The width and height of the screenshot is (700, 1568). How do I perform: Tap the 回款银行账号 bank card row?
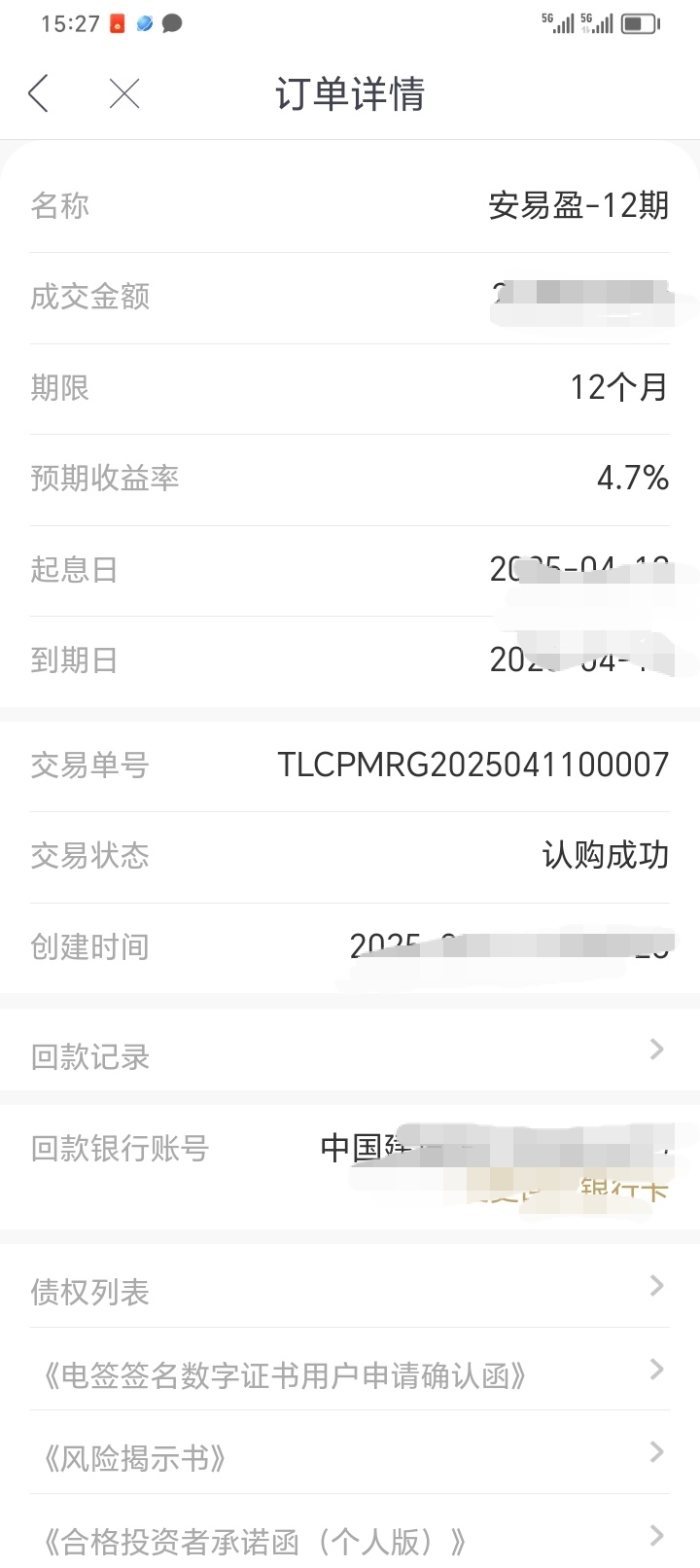(x=350, y=1167)
